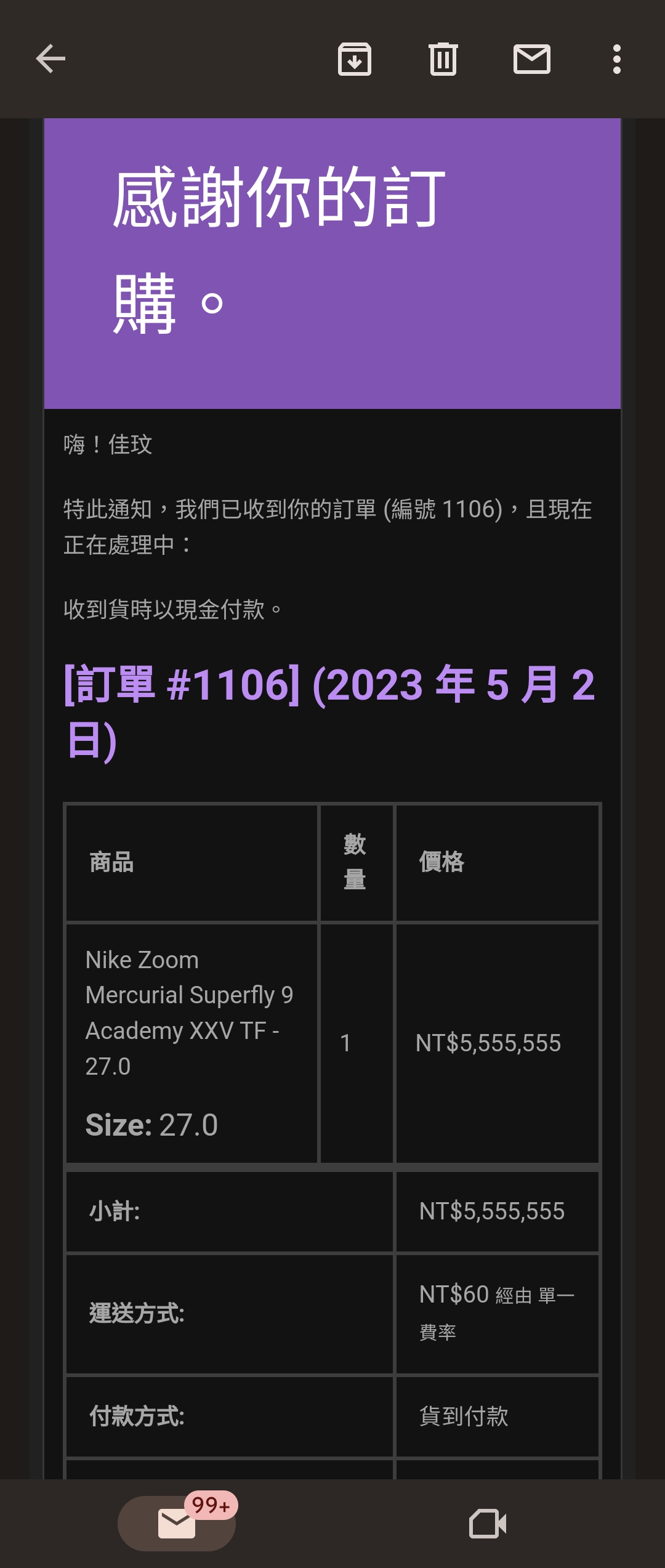Delete this email
The height and width of the screenshot is (1568, 665).
443,59
